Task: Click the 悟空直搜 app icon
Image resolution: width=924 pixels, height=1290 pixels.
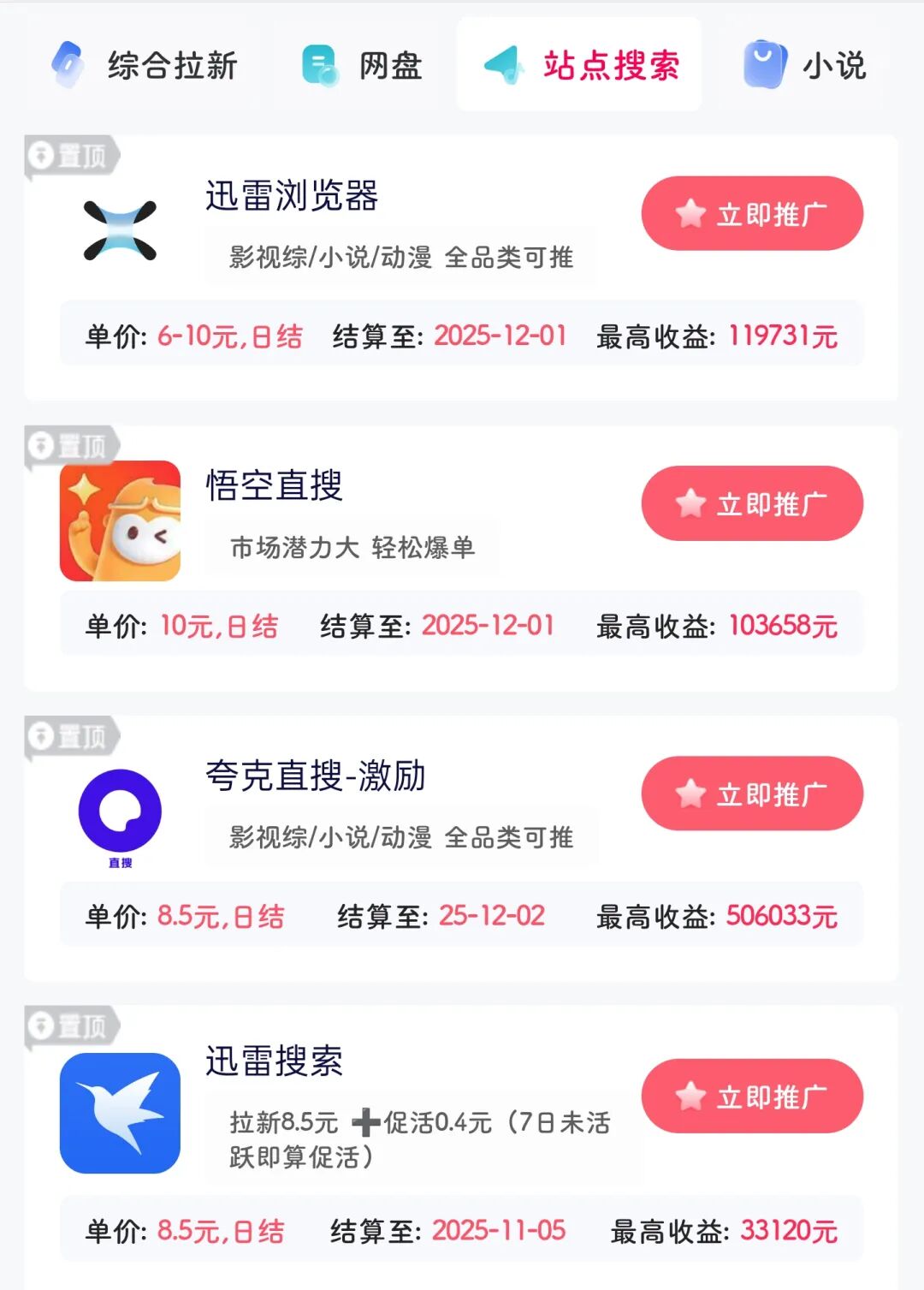Action: pyautogui.click(x=120, y=520)
